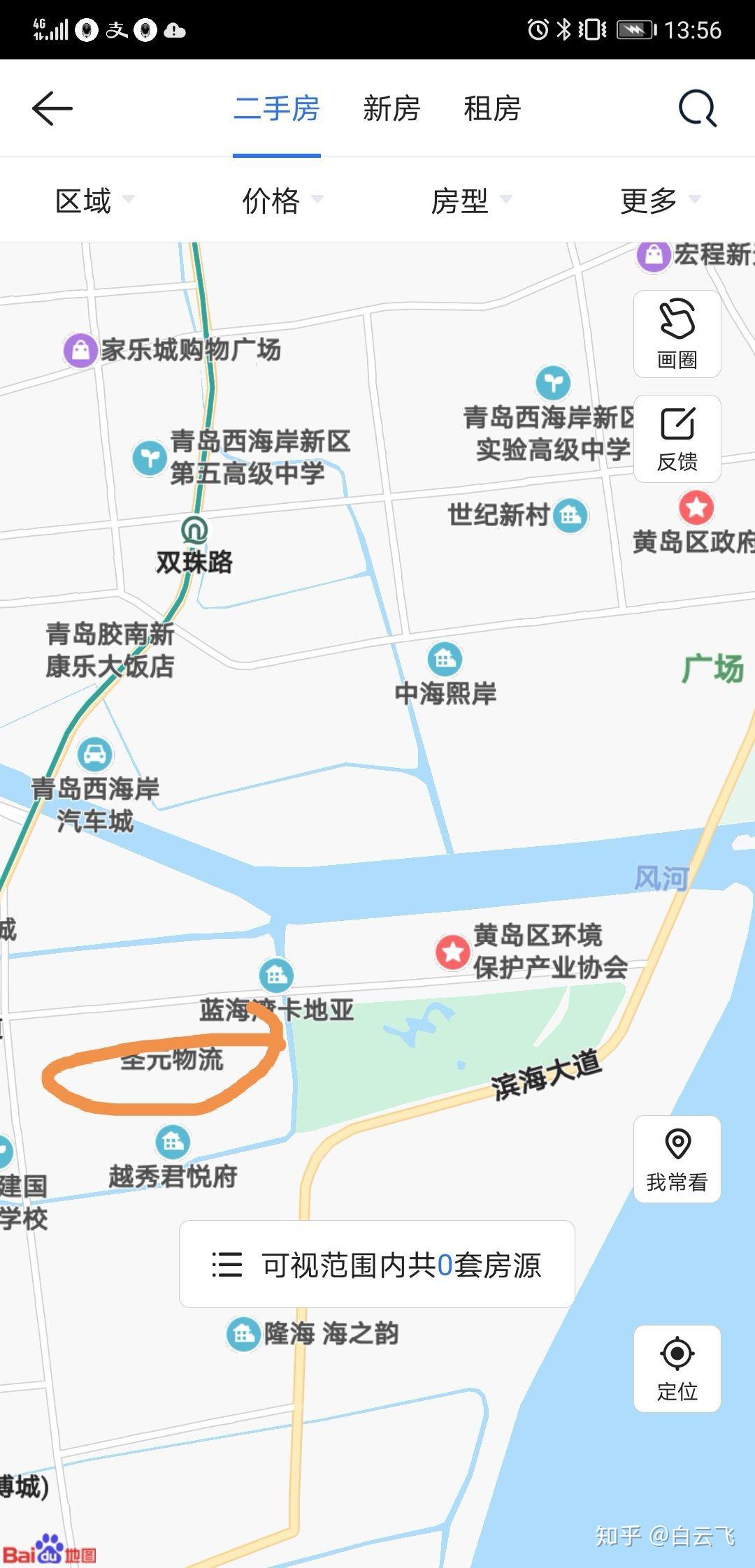Viewport: 755px width, 1568px height.
Task: Go back using the arrow icon
Action: 52,109
